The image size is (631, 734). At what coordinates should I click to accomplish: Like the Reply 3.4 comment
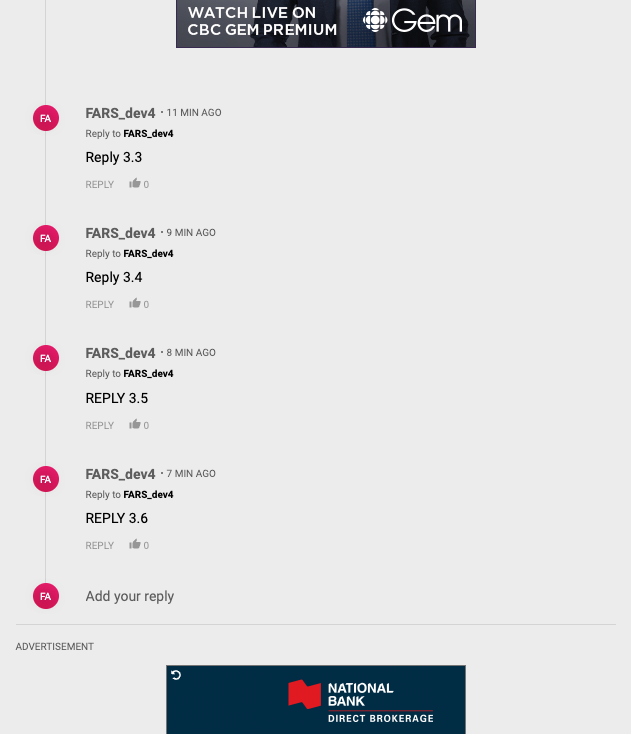(x=135, y=303)
